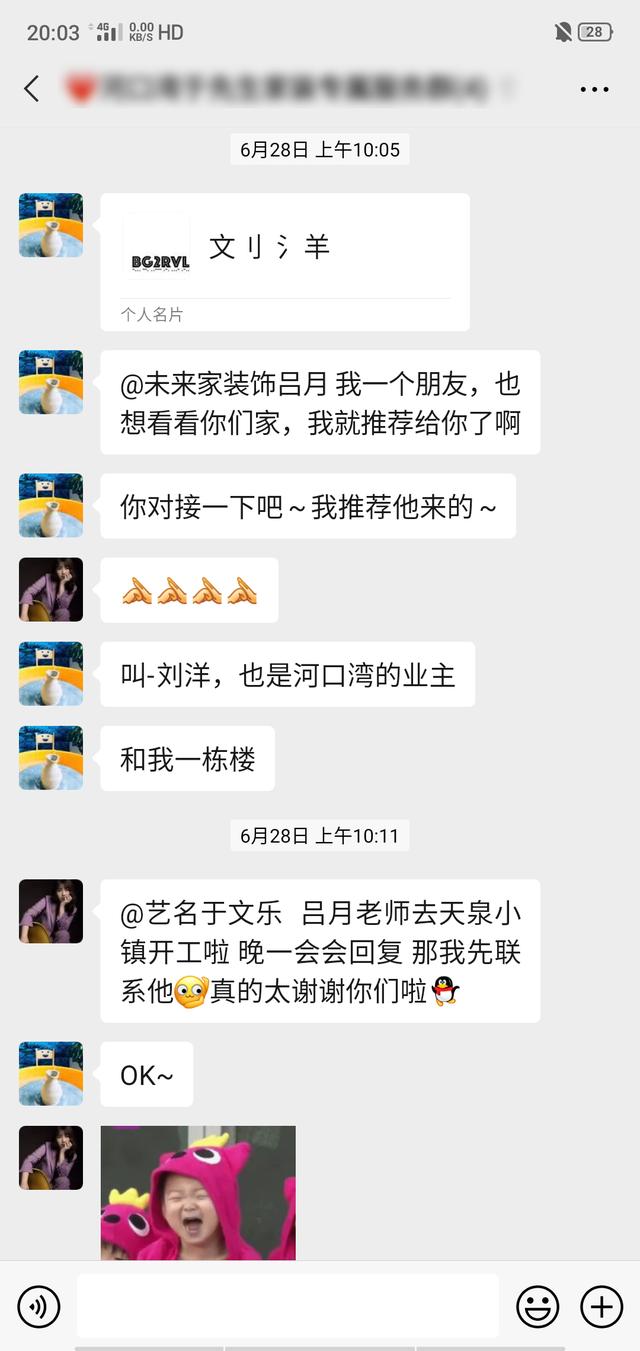Go back to the chat list
Image resolution: width=640 pixels, height=1351 pixels.
tap(32, 89)
